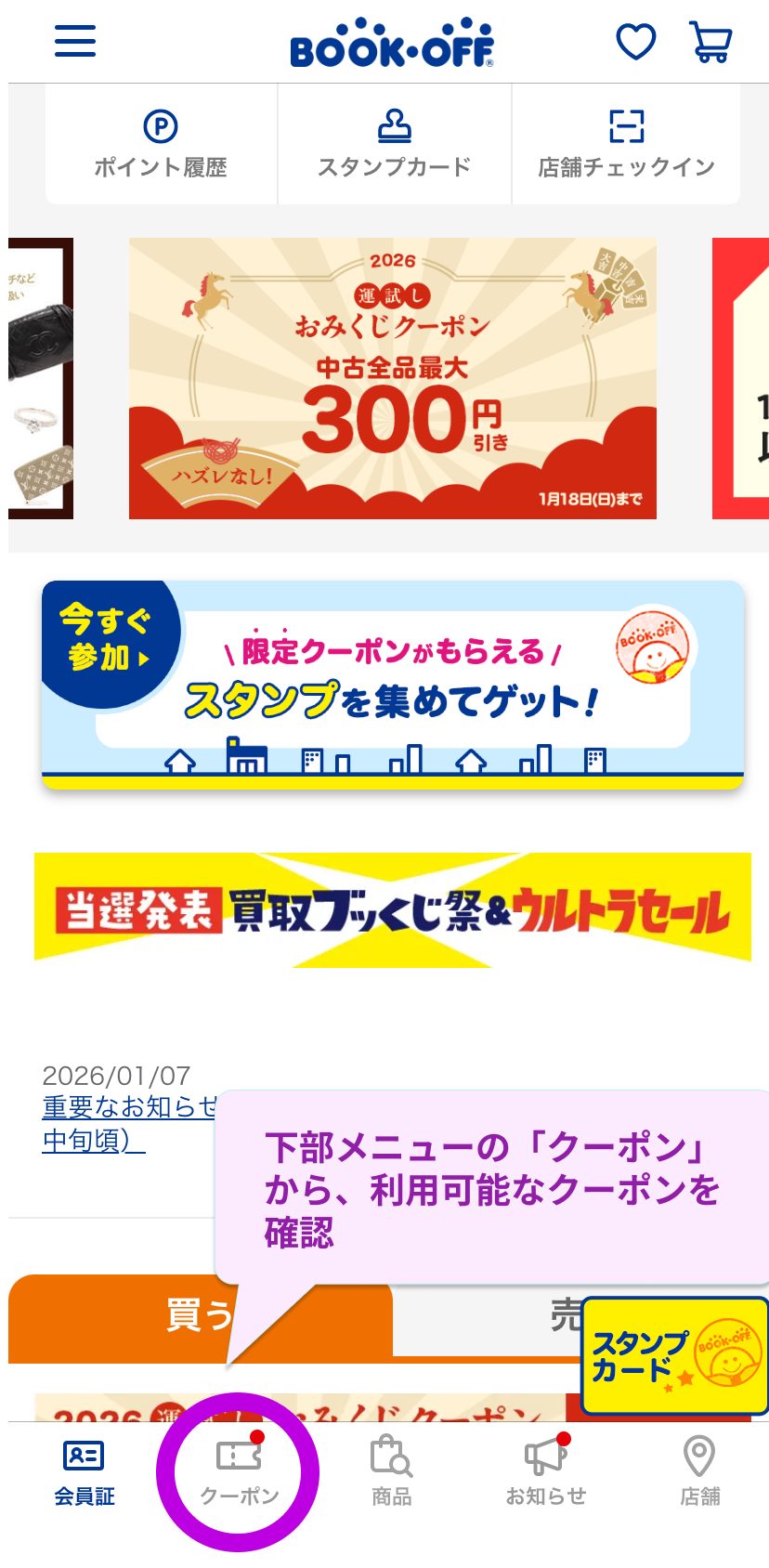Screen dimensions: 769x1568
Task: Open ポイント履歴 point history
Action: click(161, 144)
